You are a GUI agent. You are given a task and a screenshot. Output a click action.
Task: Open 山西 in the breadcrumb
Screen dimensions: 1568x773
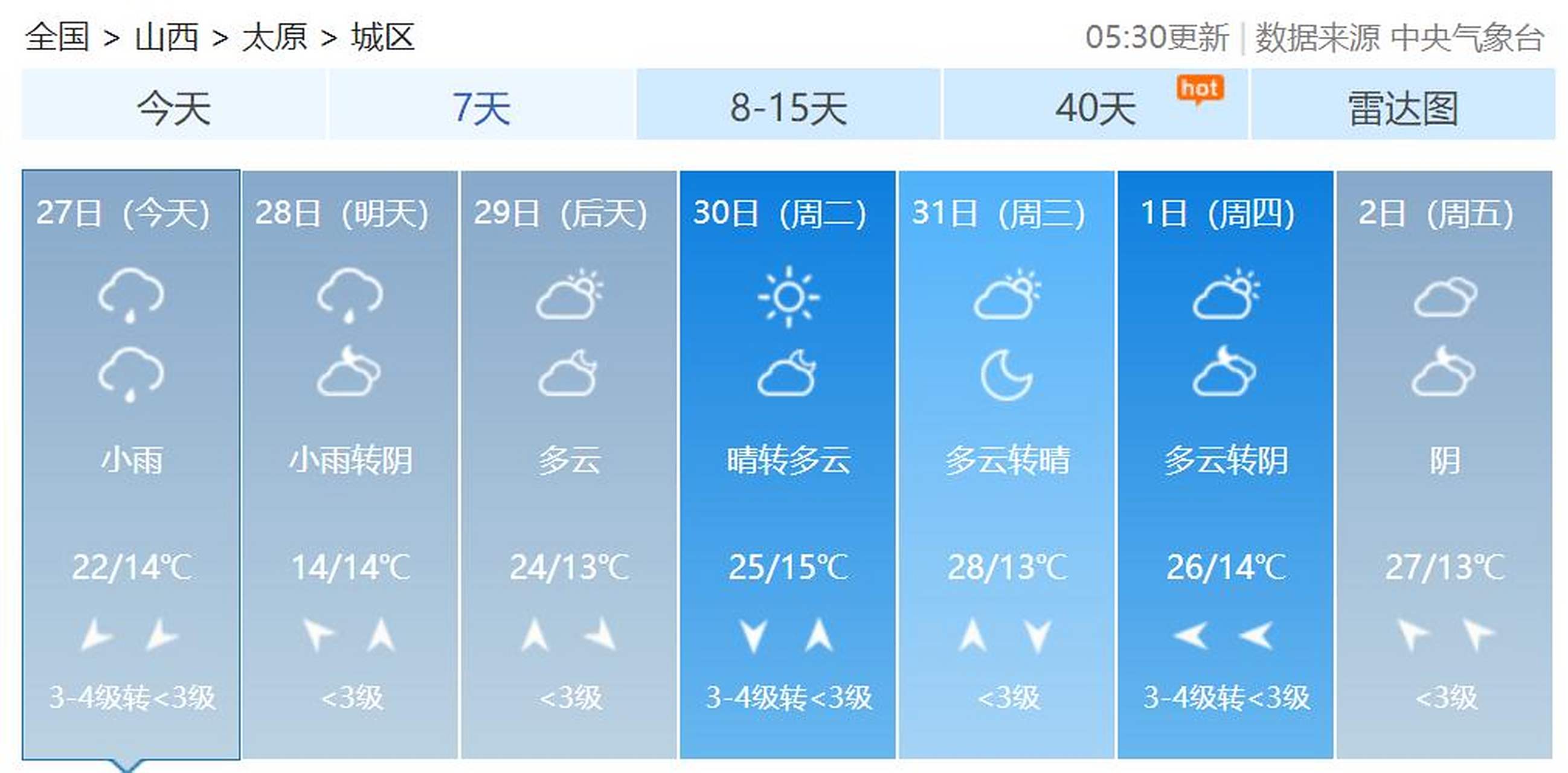point(166,36)
